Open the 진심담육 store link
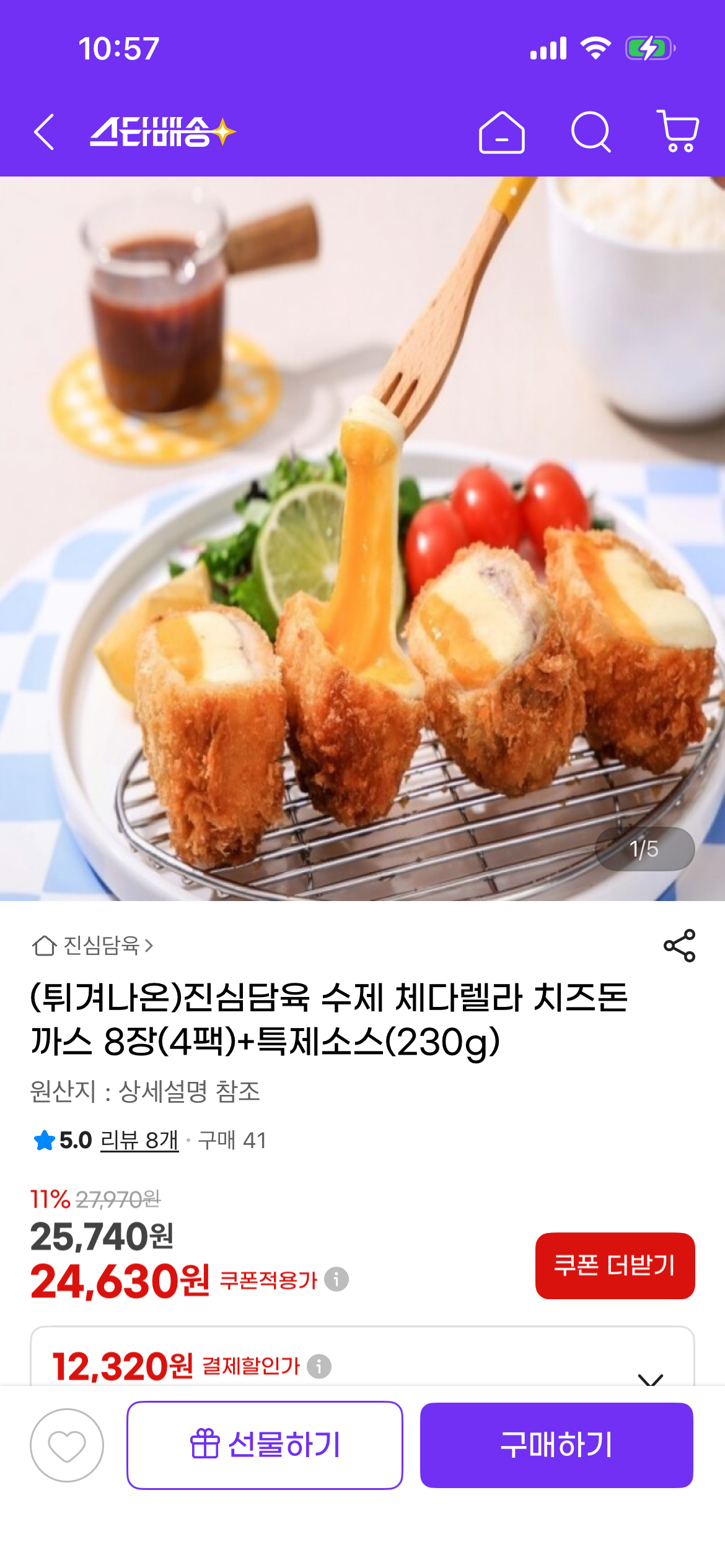Viewport: 725px width, 1568px height. click(93, 946)
